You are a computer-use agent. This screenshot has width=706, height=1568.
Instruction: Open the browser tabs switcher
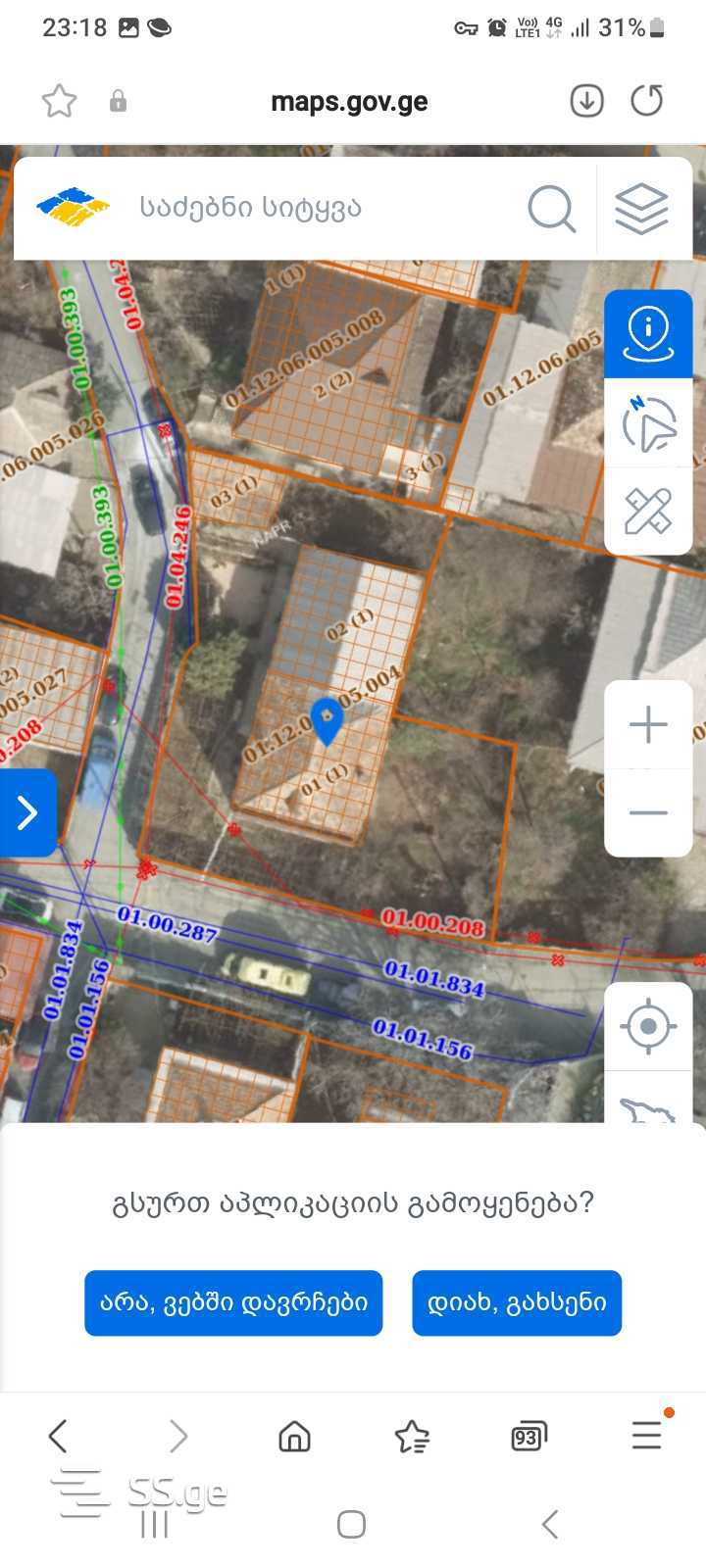[529, 1437]
